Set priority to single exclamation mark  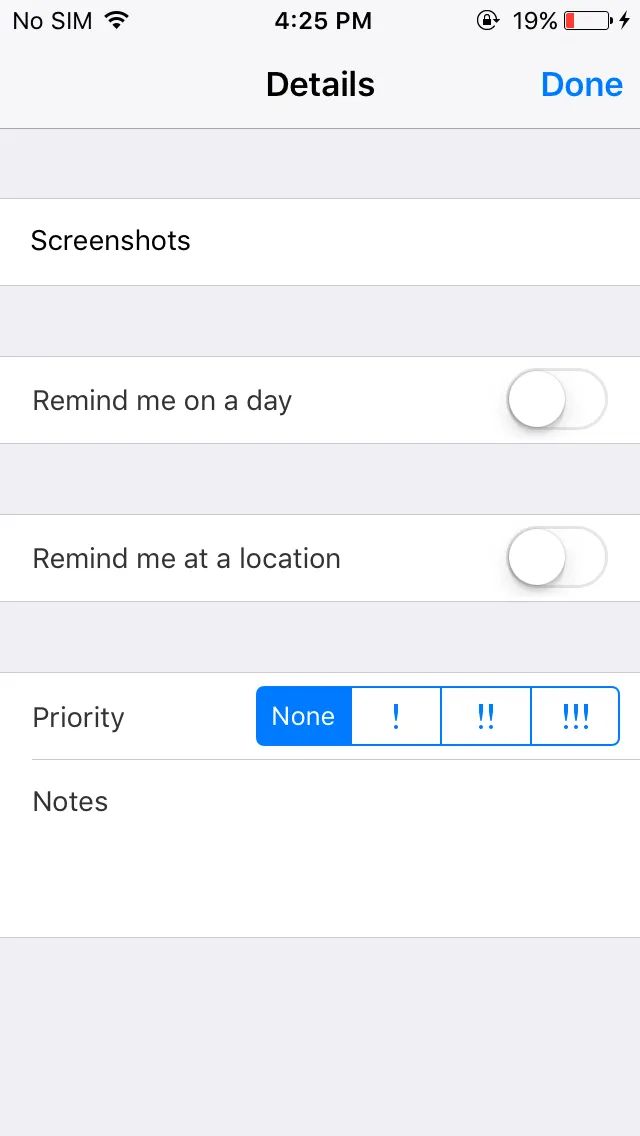coord(396,716)
